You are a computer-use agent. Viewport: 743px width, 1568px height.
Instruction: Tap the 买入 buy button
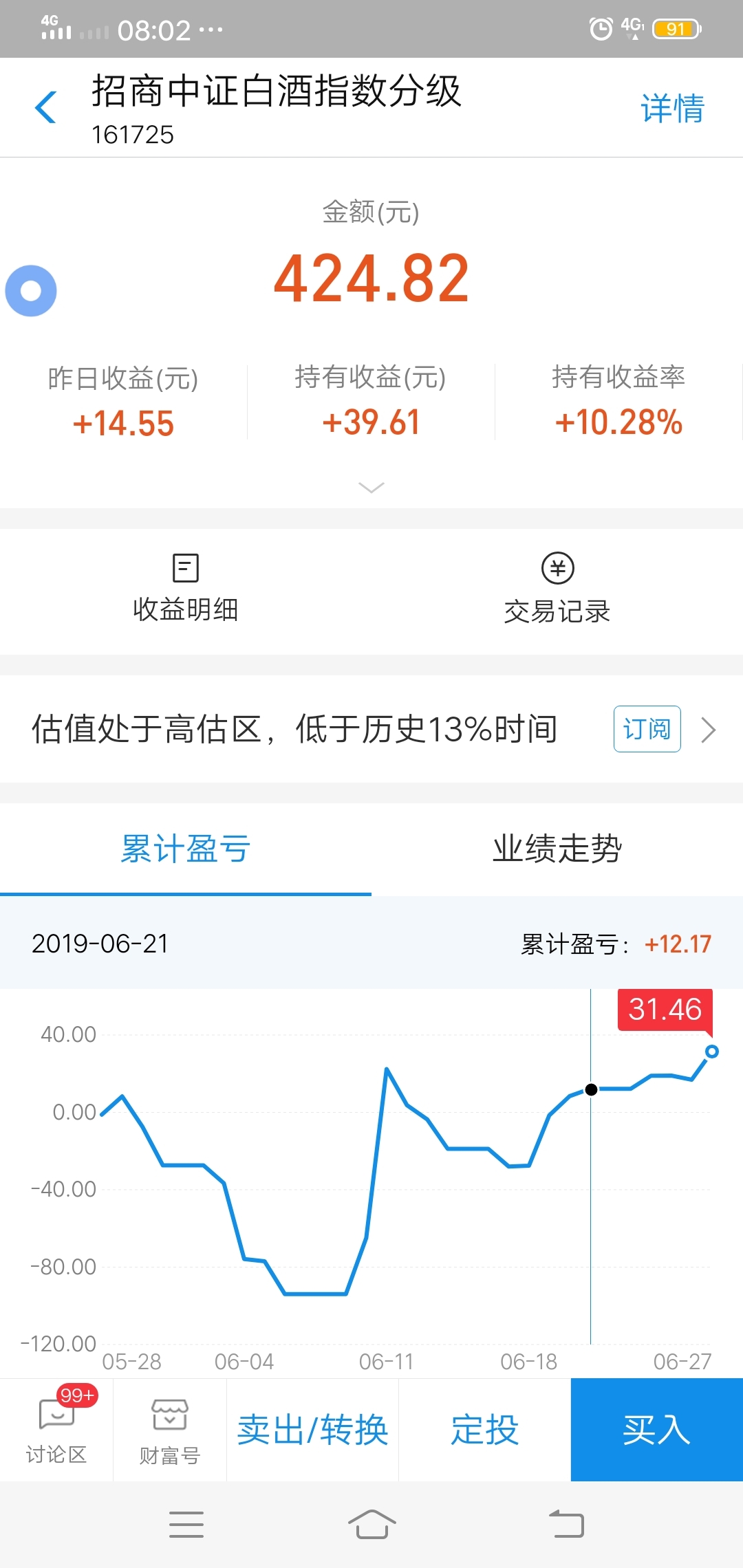(657, 1430)
